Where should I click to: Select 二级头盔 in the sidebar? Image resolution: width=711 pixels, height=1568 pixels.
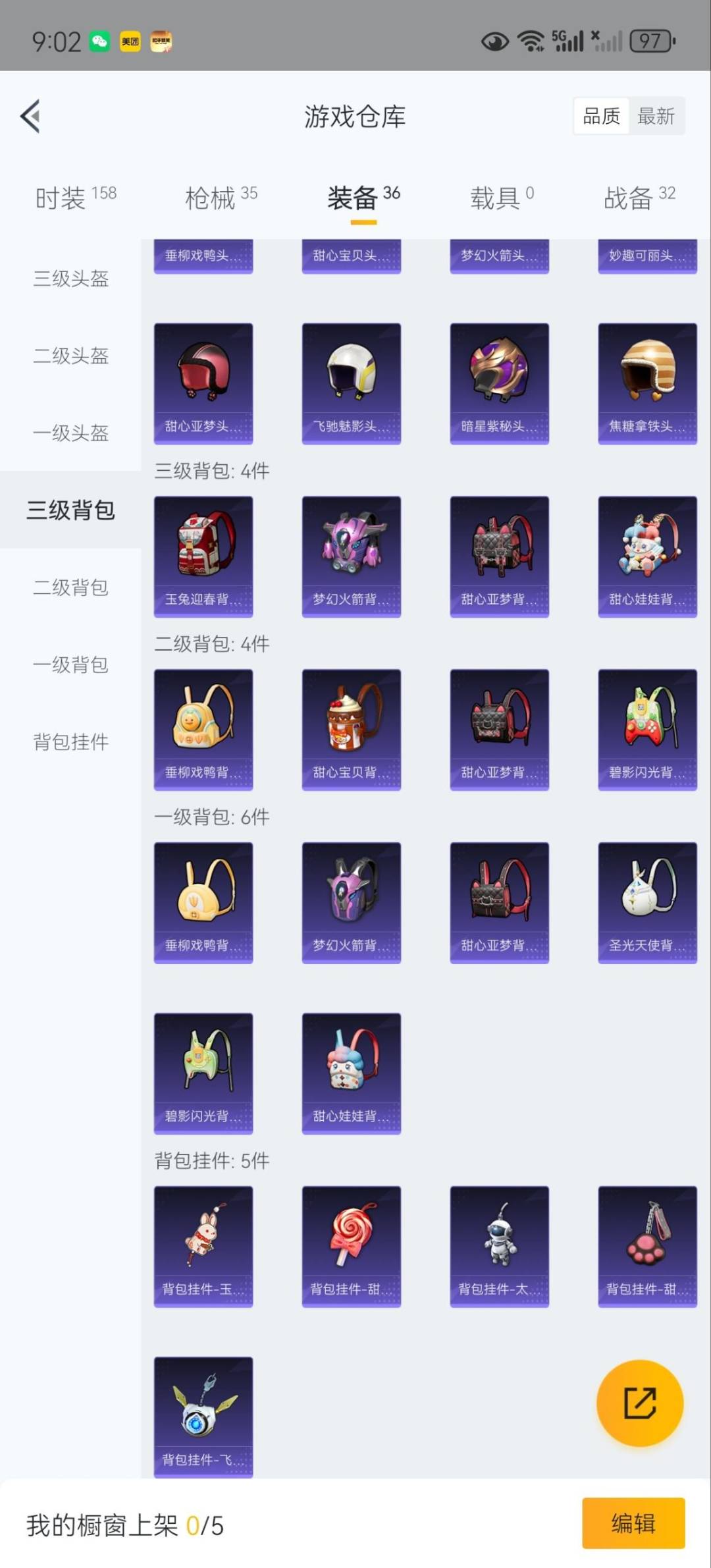[70, 356]
